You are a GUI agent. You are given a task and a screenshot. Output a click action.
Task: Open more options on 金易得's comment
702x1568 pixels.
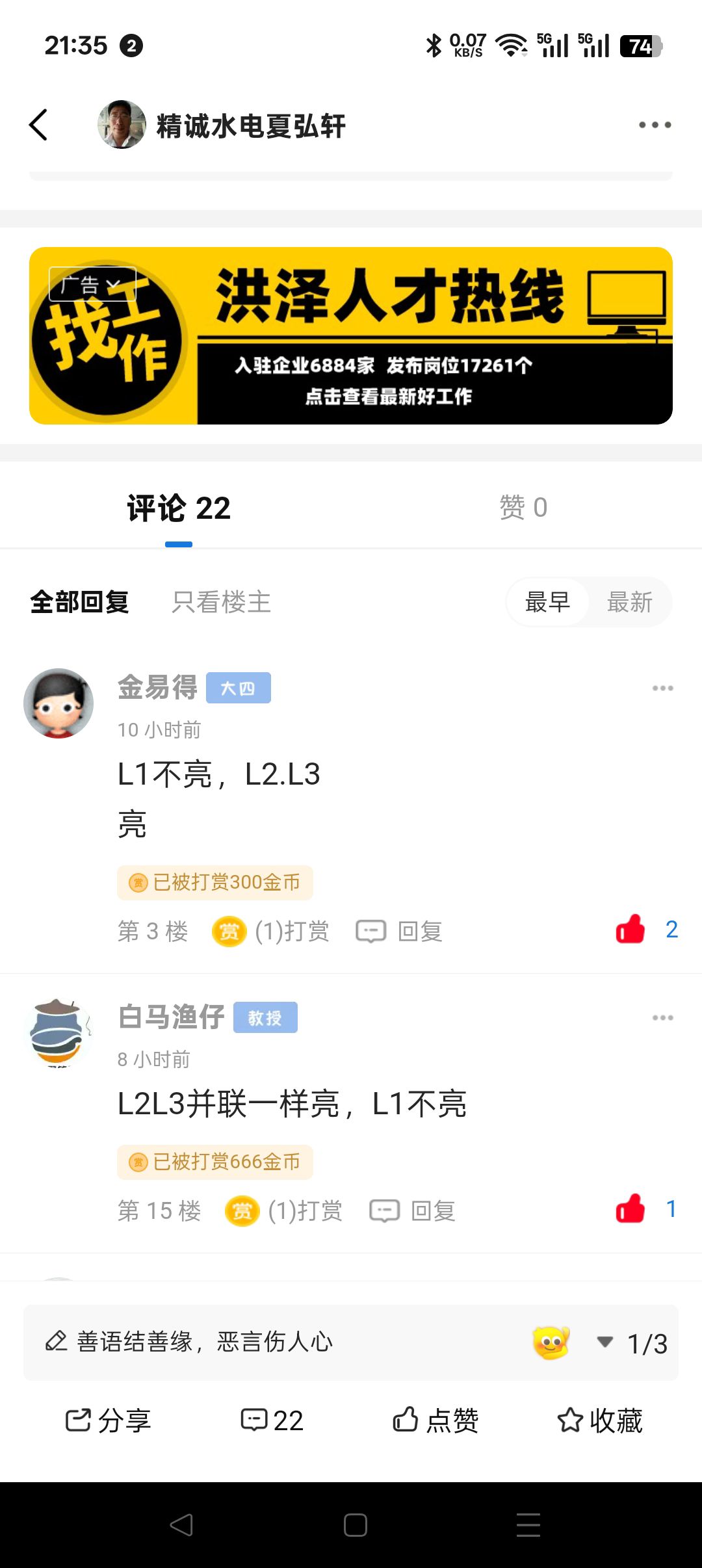662,688
